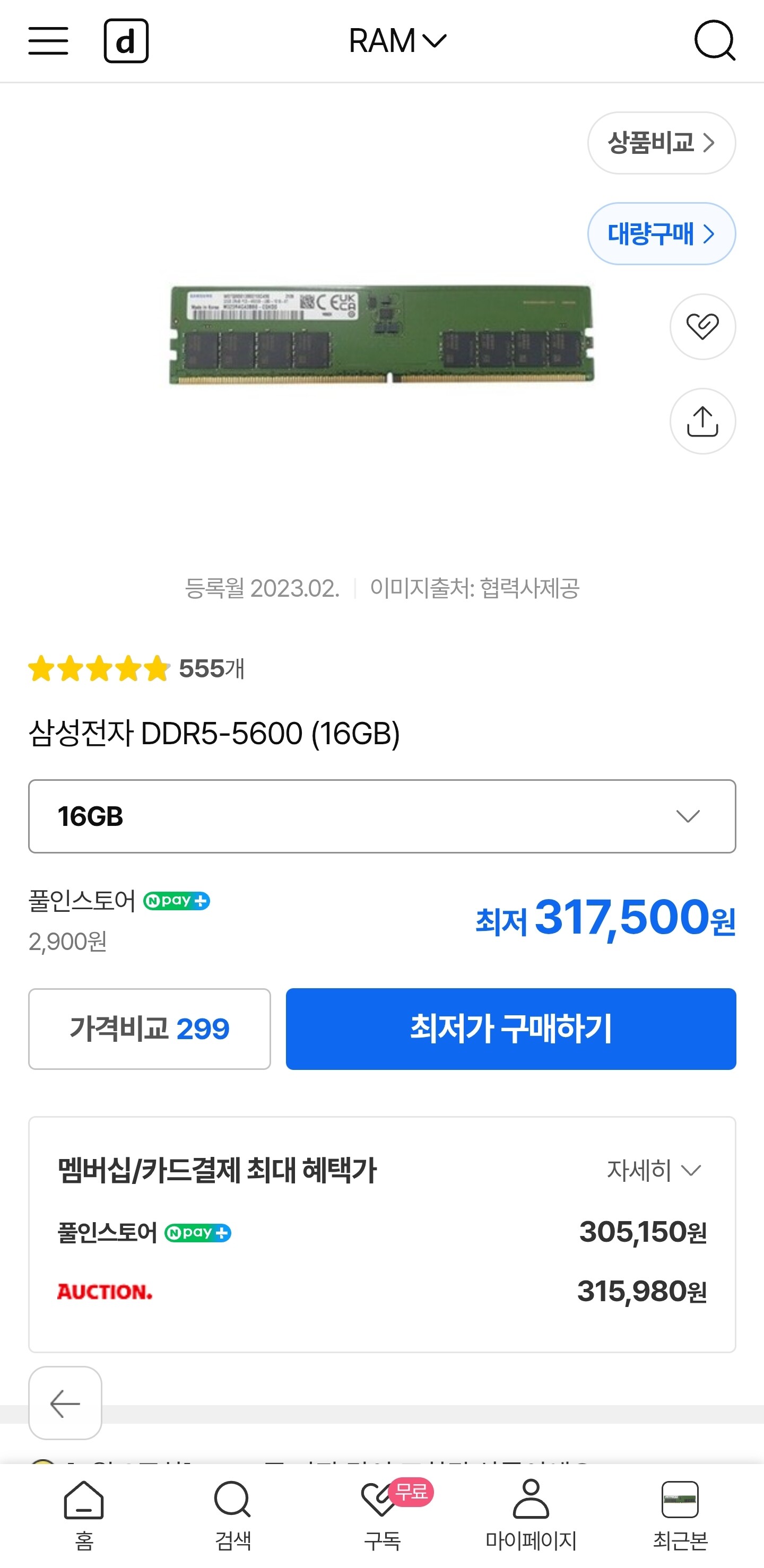Go back with the arrow button
This screenshot has height=1568, width=764.
pos(65,1403)
